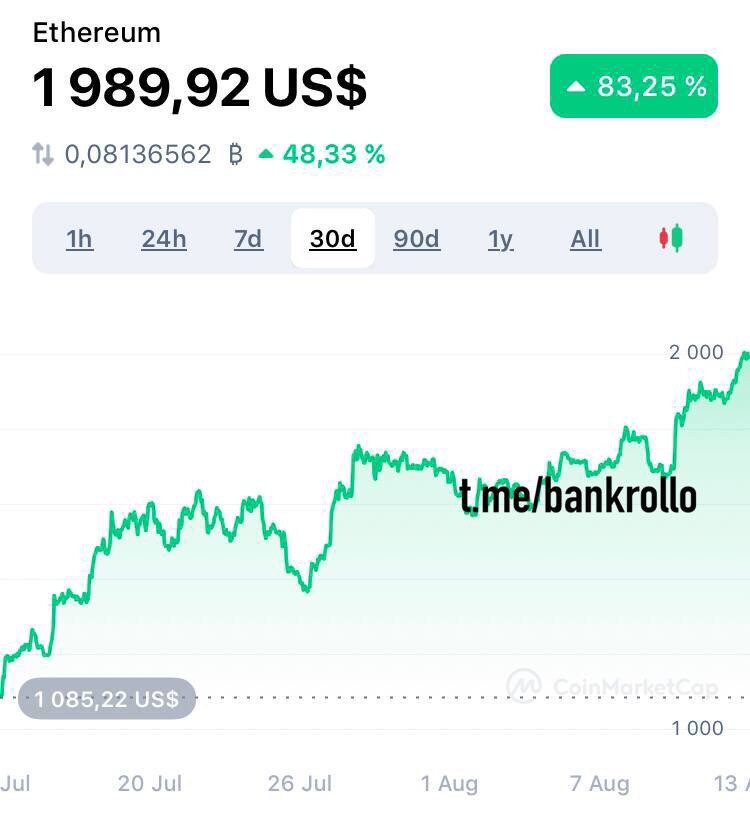
Task: Show the All time chart
Action: (586, 239)
